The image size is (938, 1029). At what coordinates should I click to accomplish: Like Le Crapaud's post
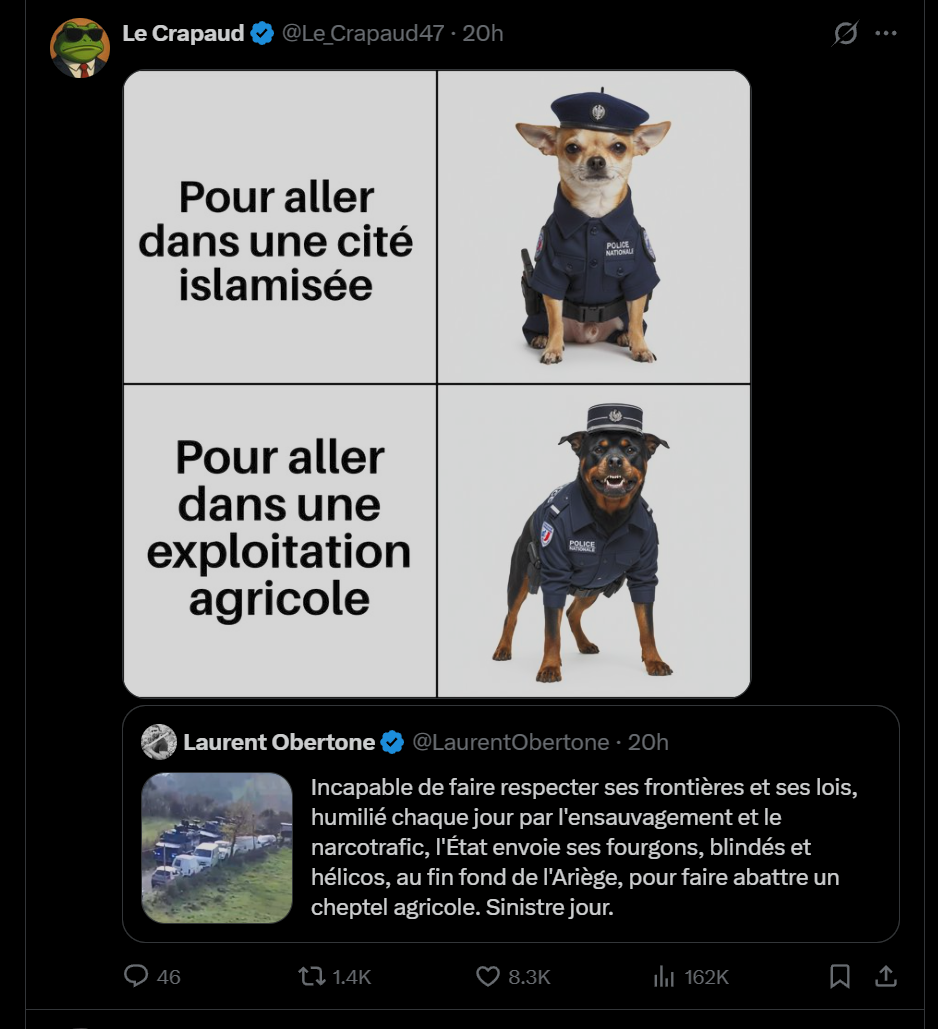point(487,976)
